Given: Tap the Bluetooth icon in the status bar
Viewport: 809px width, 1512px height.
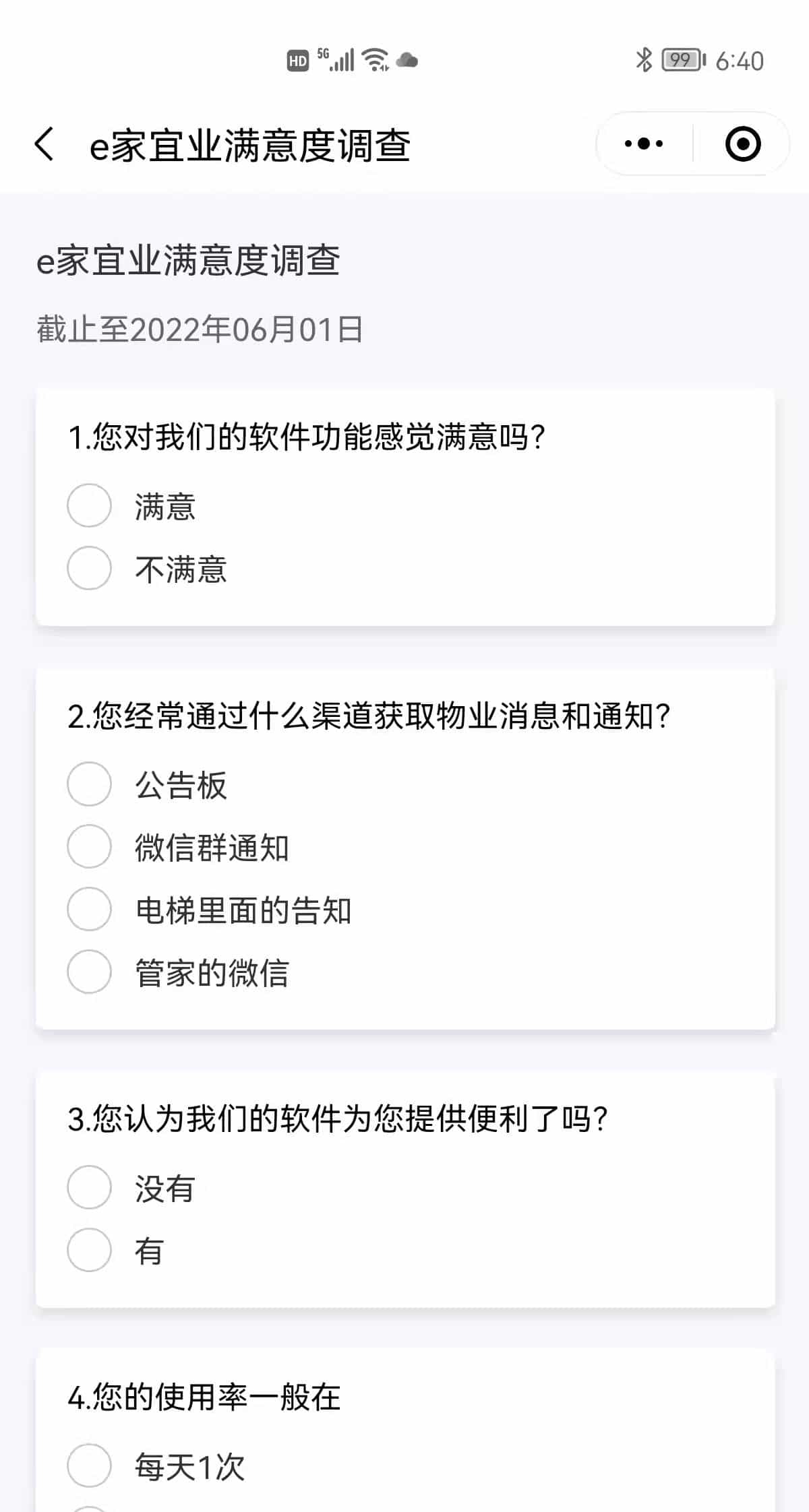Looking at the screenshot, I should tap(644, 60).
